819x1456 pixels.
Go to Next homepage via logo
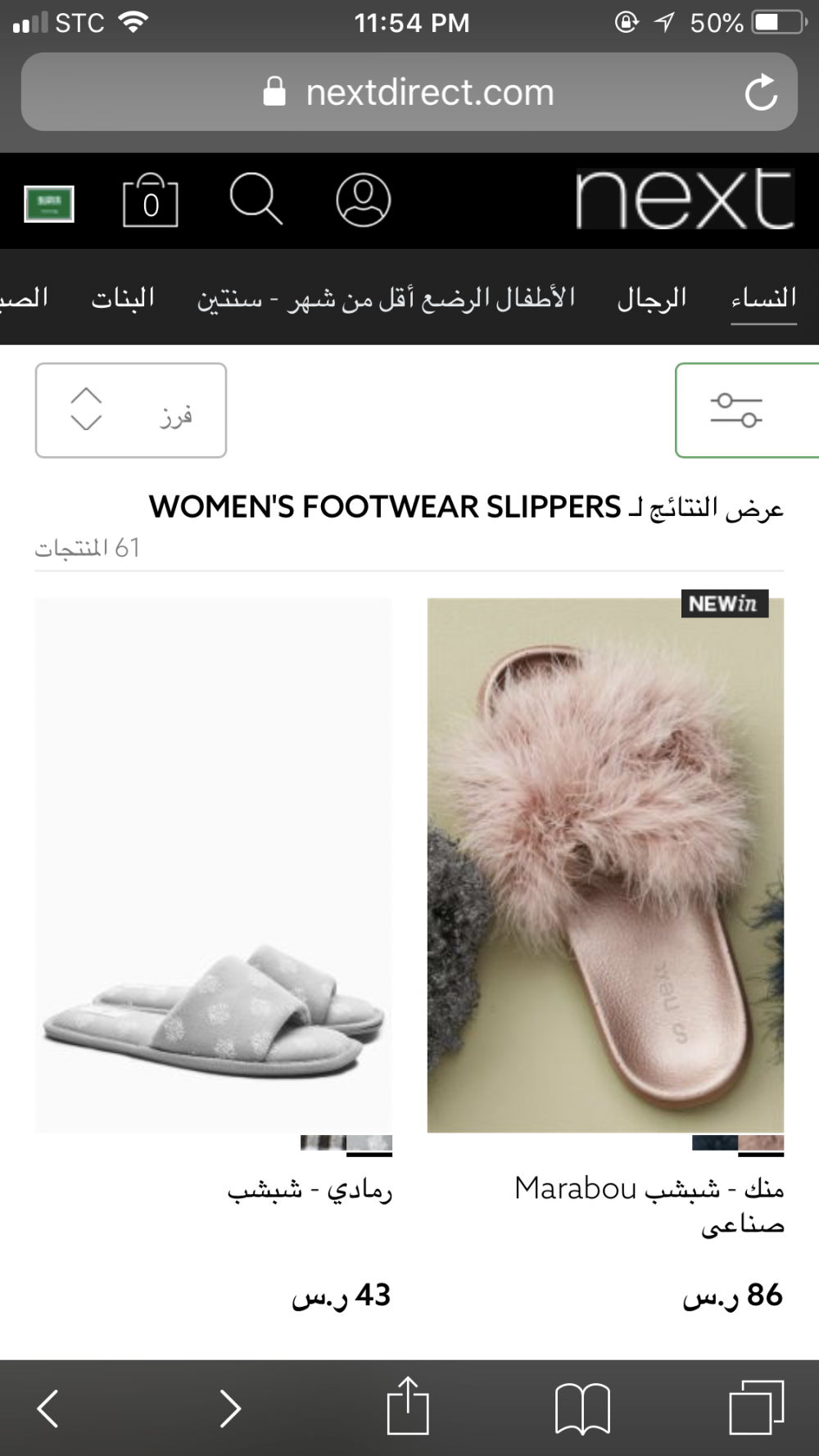[x=685, y=199]
